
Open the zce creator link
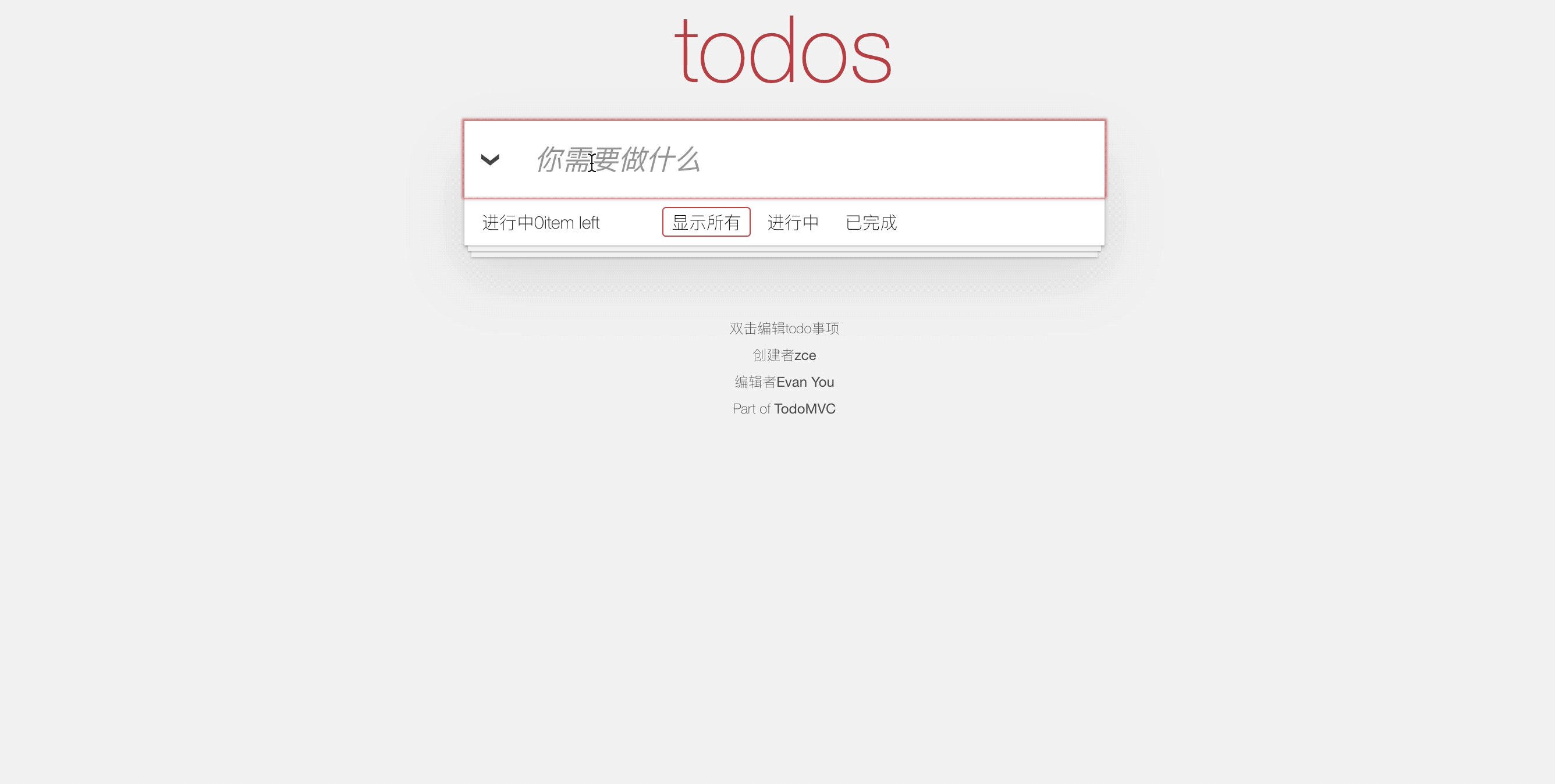click(805, 355)
